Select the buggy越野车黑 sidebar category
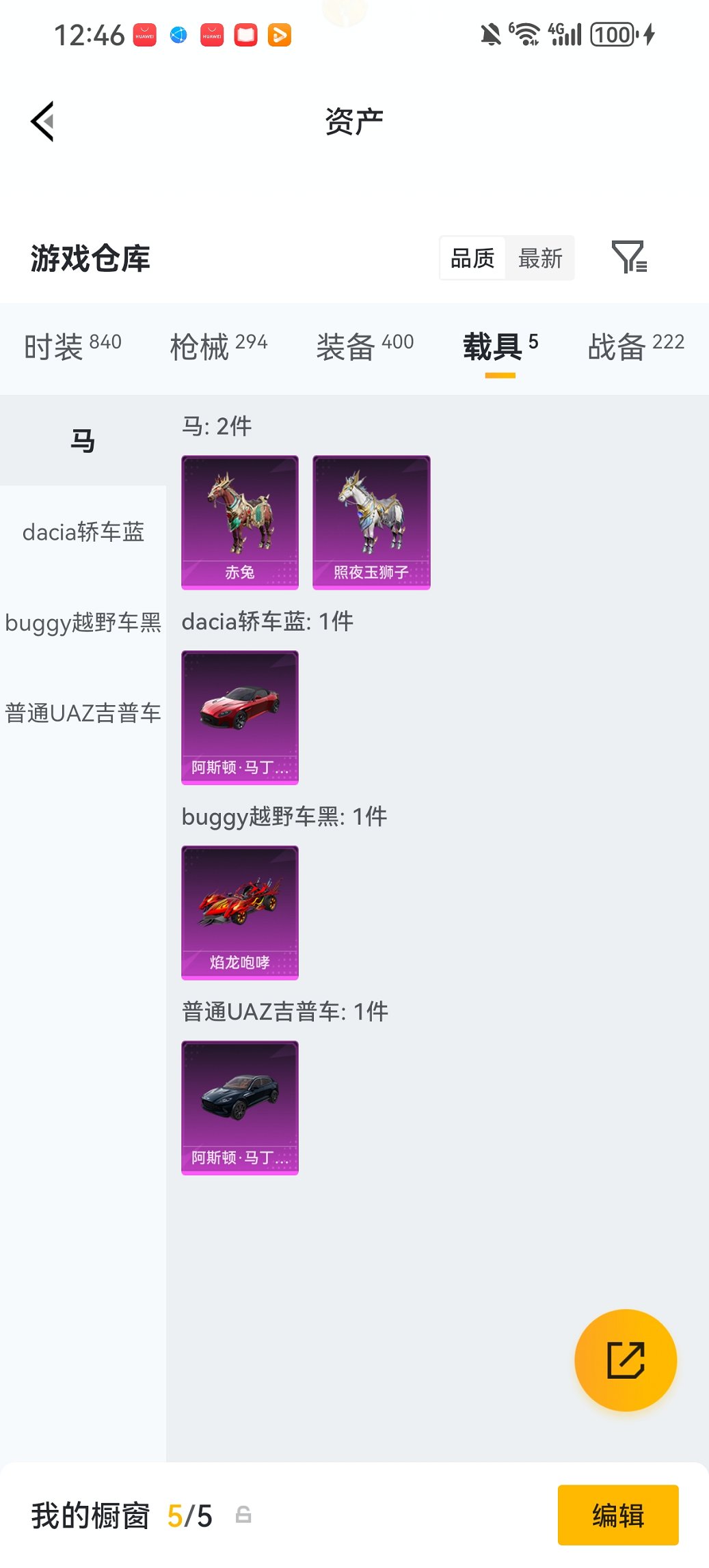This screenshot has width=709, height=1568. [82, 623]
